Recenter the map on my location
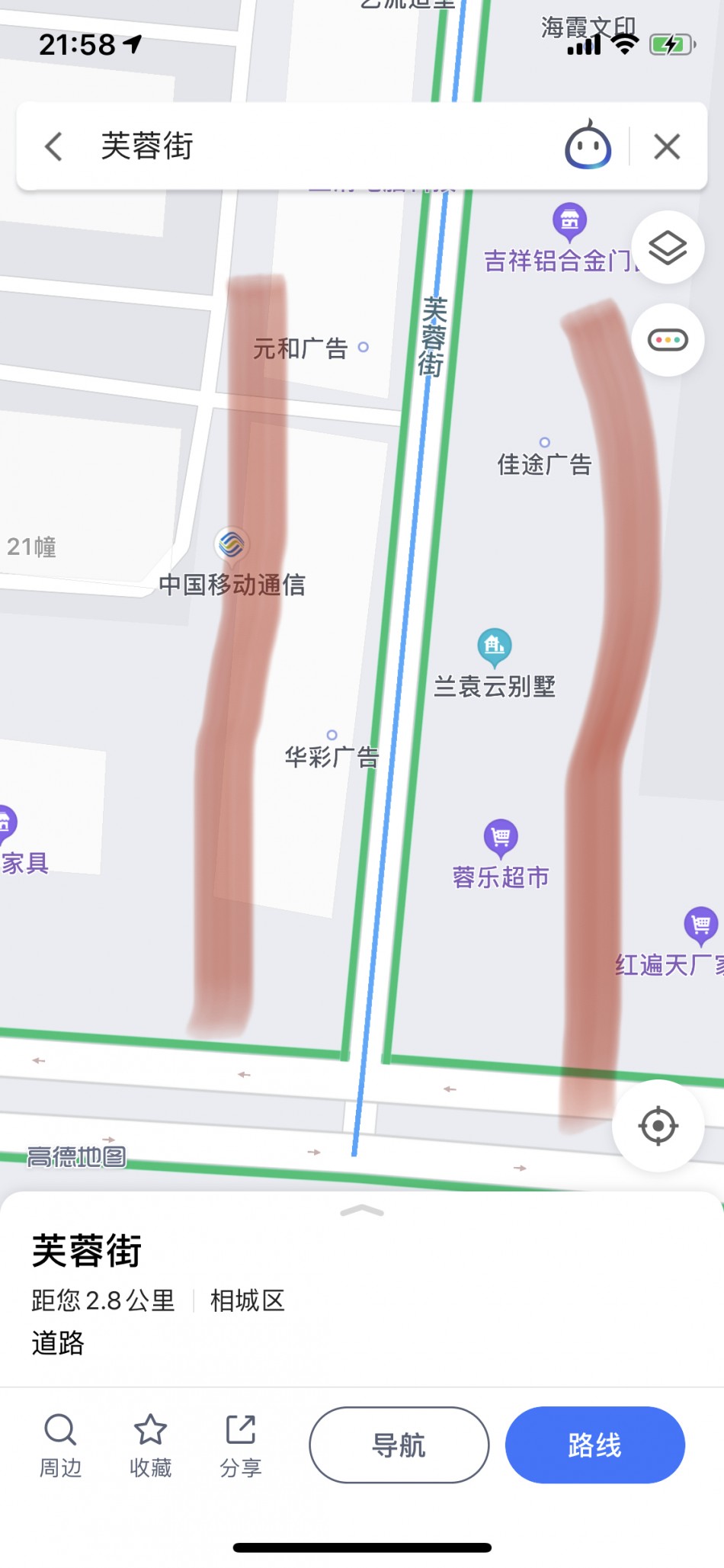The image size is (724, 1568). 658,1126
